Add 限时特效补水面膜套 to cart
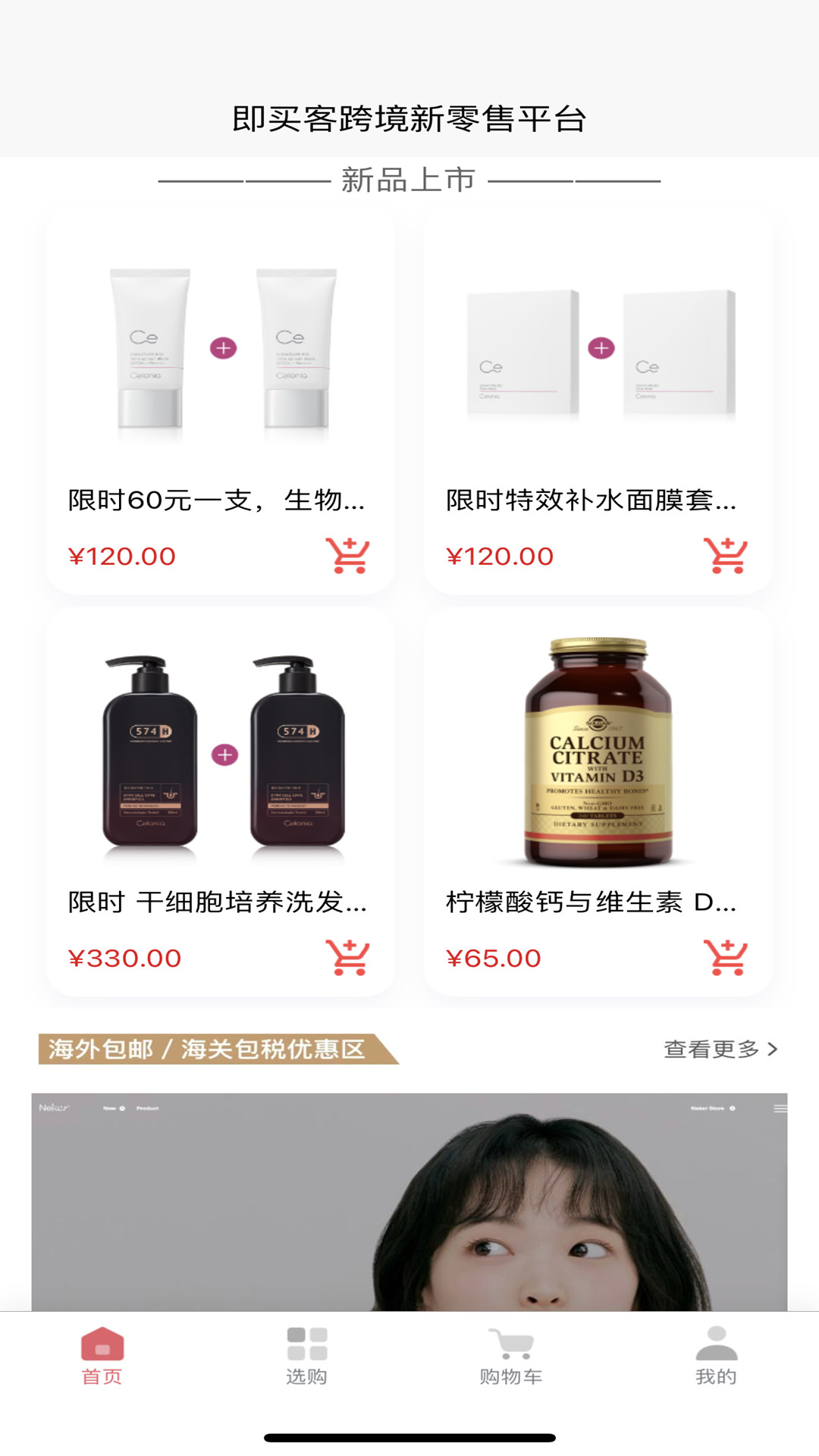Image resolution: width=819 pixels, height=1456 pixels. pyautogui.click(x=725, y=556)
